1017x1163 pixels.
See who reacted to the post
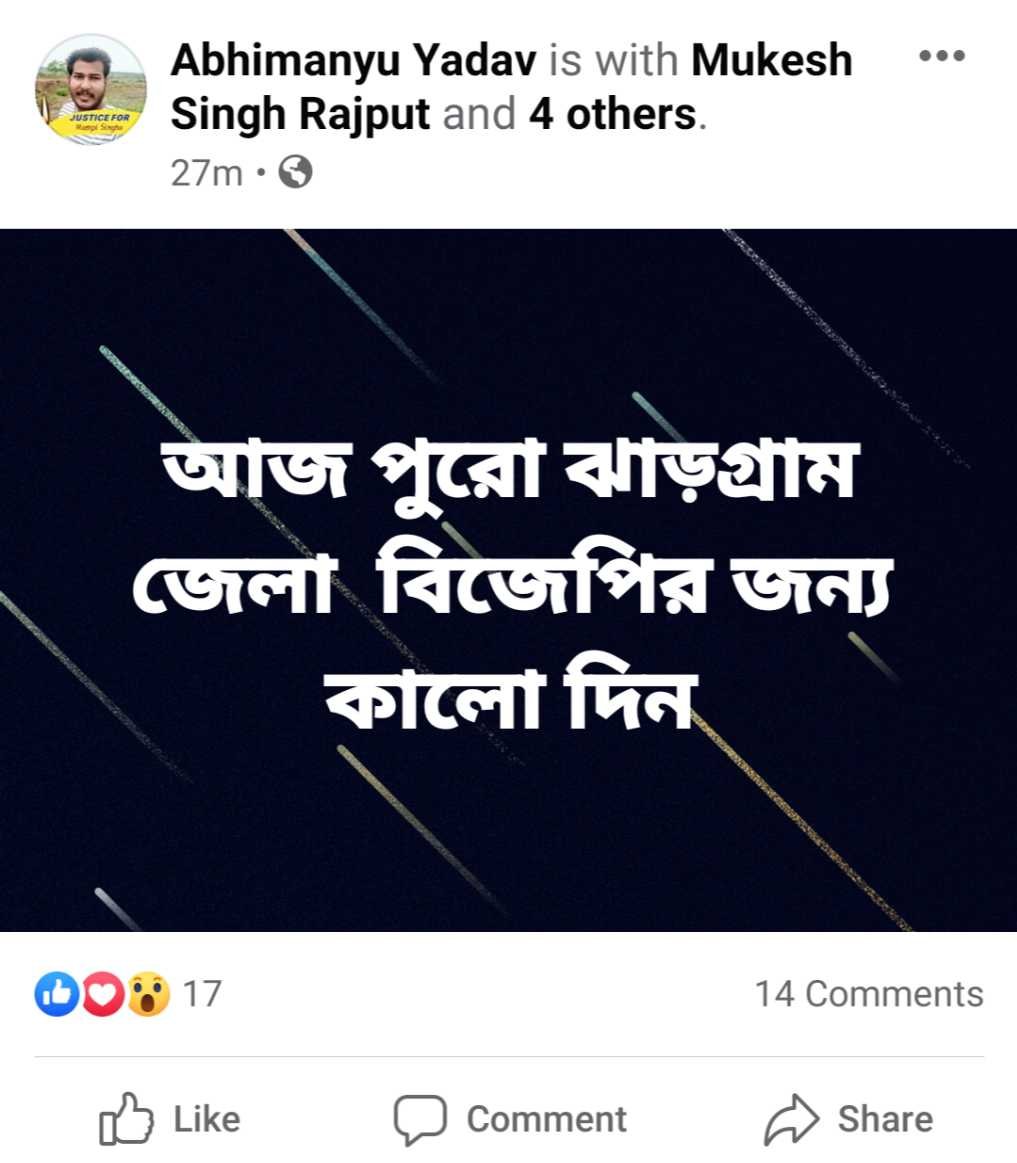[x=127, y=994]
